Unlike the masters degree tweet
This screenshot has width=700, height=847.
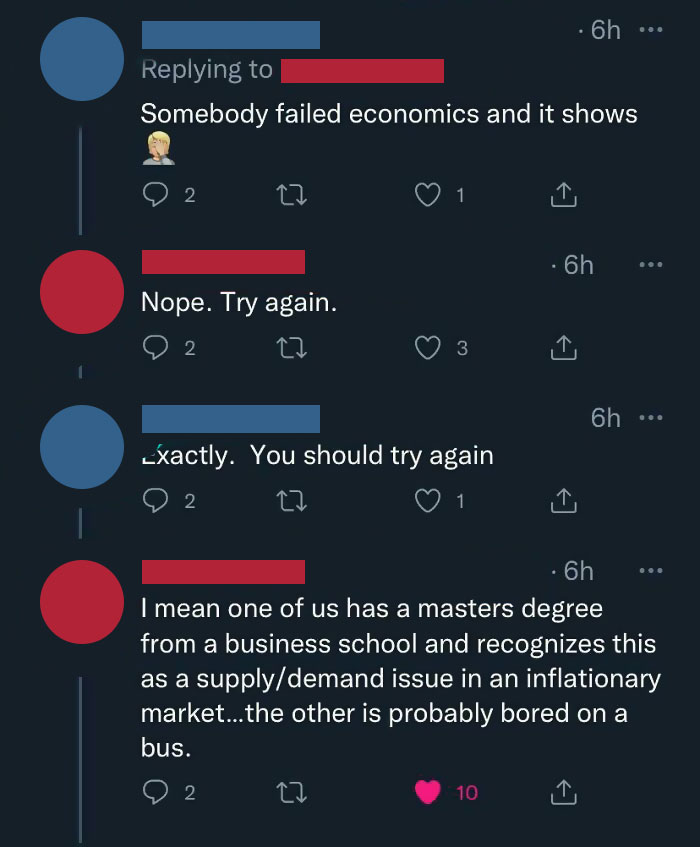[x=427, y=792]
